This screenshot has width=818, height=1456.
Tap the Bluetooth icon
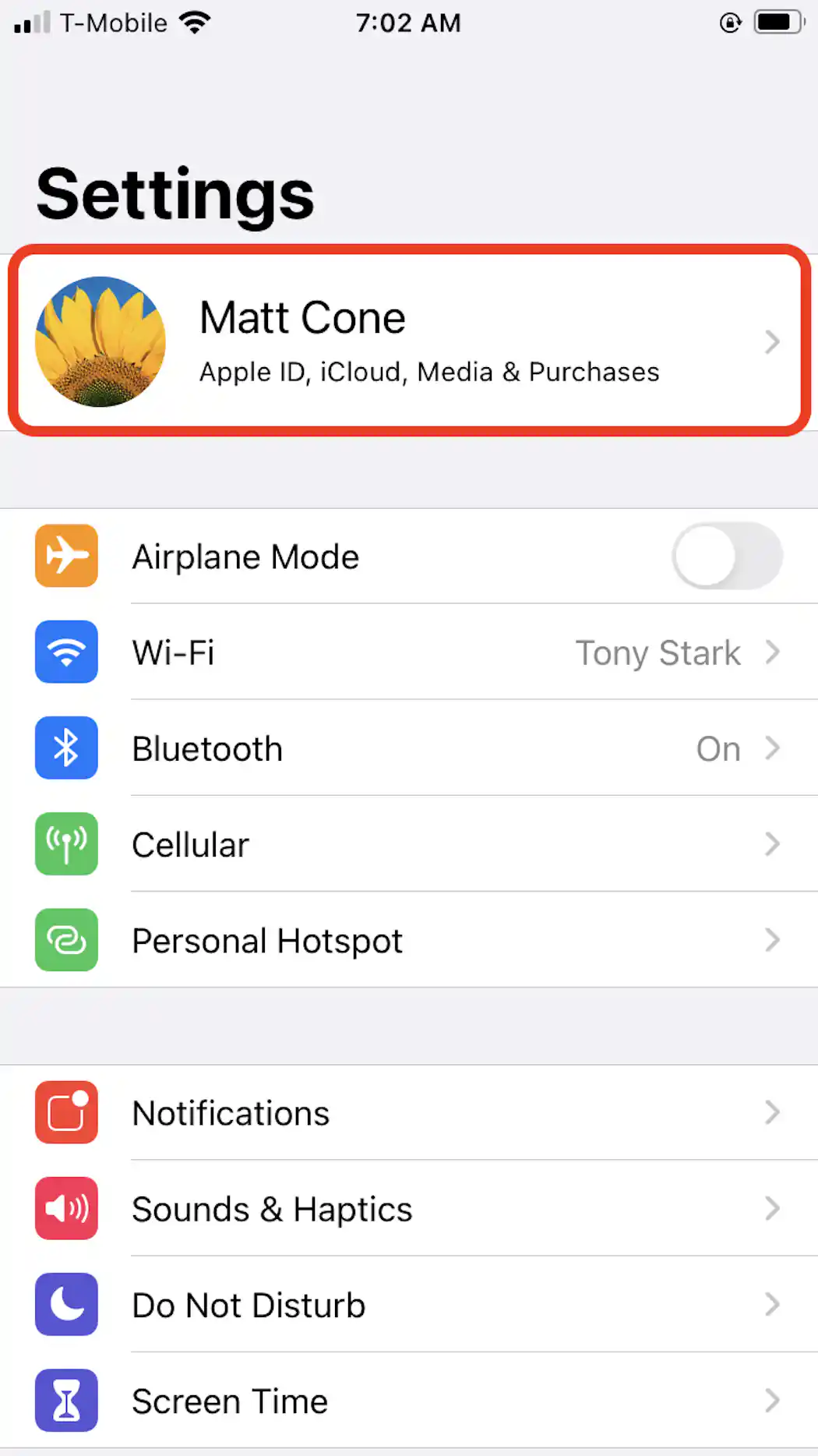66,747
